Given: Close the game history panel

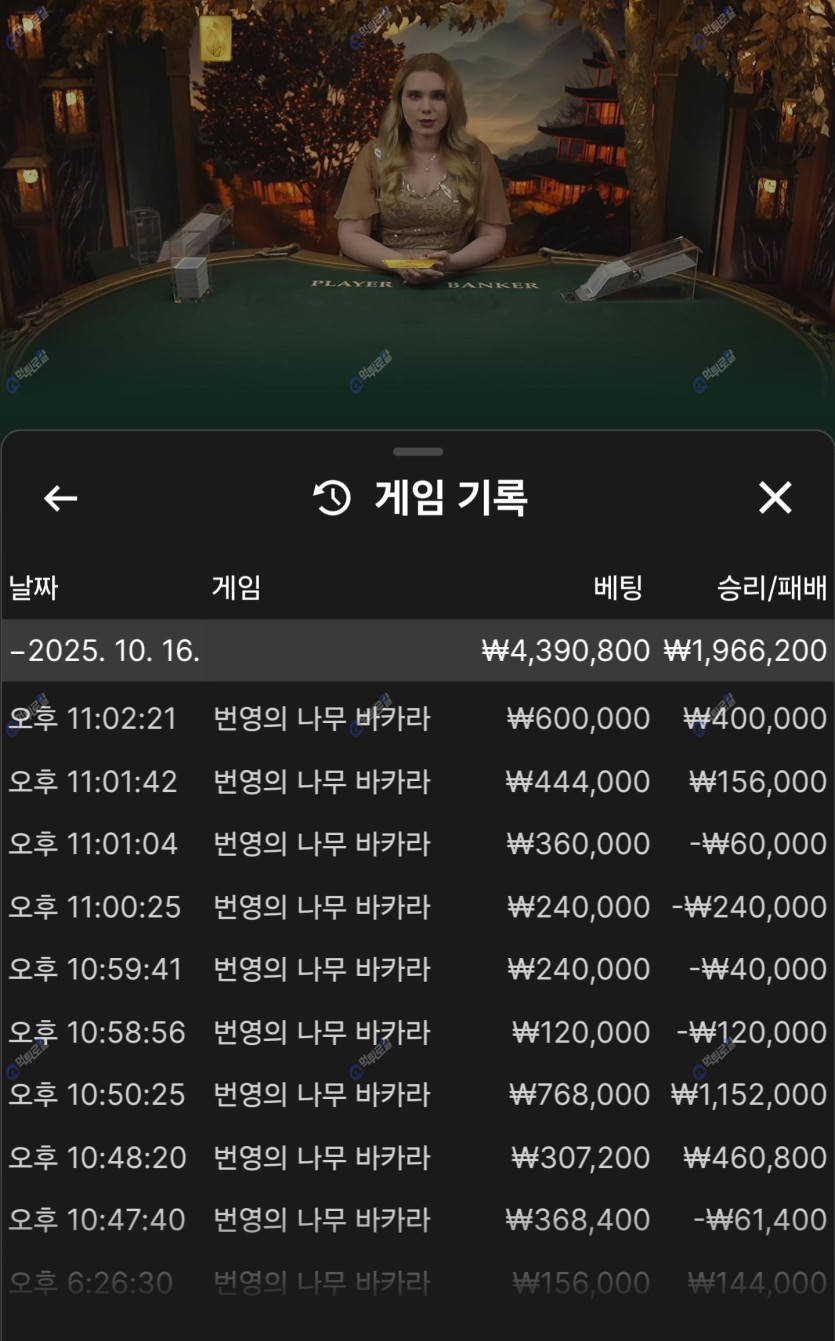Looking at the screenshot, I should [775, 498].
